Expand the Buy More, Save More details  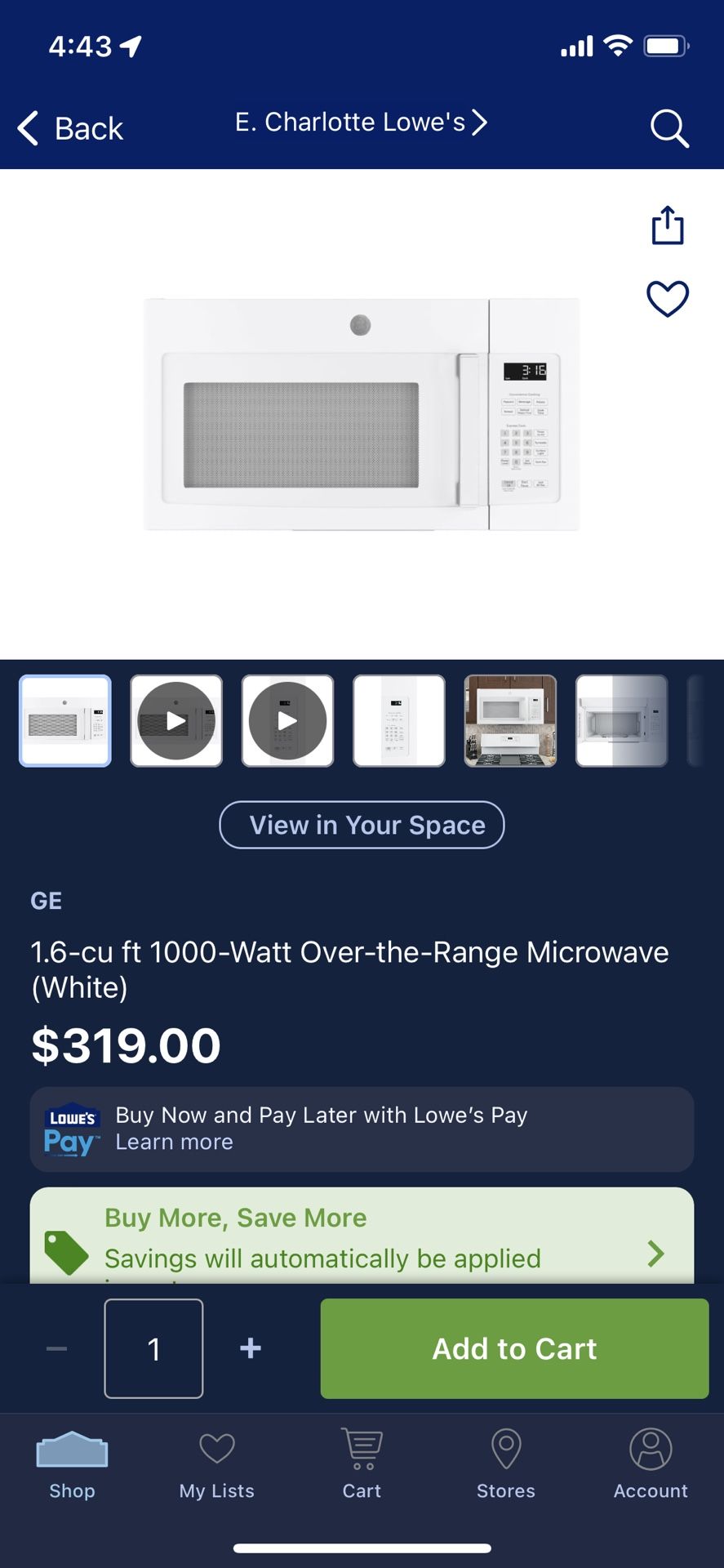point(655,1252)
